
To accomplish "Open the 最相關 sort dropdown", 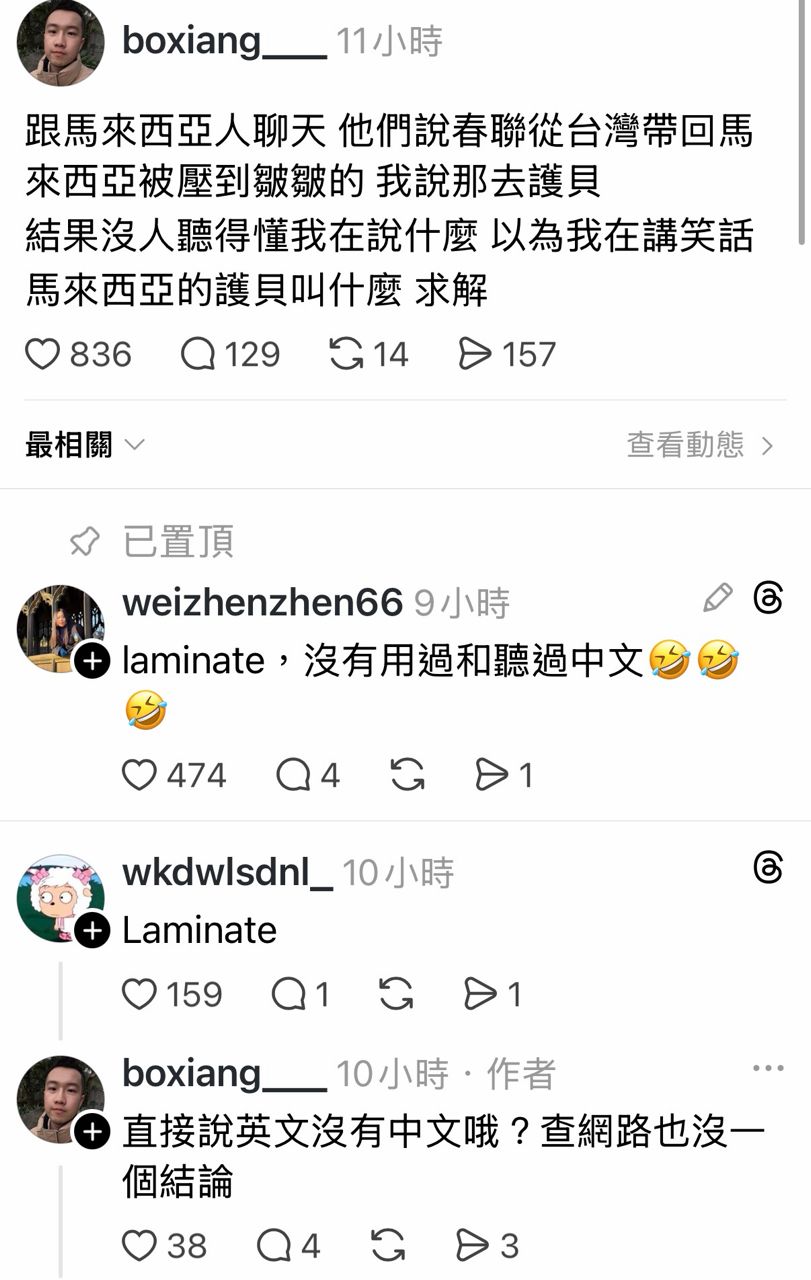I will tap(85, 445).
